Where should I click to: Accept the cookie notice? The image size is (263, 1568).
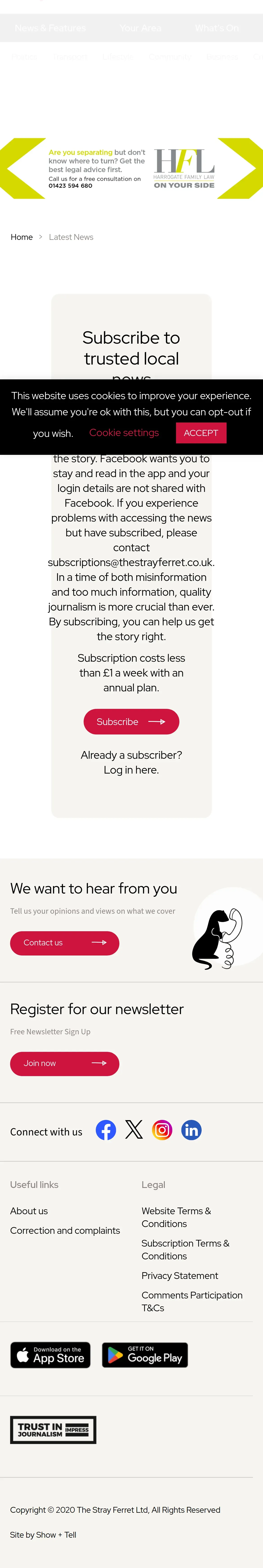pyautogui.click(x=201, y=433)
